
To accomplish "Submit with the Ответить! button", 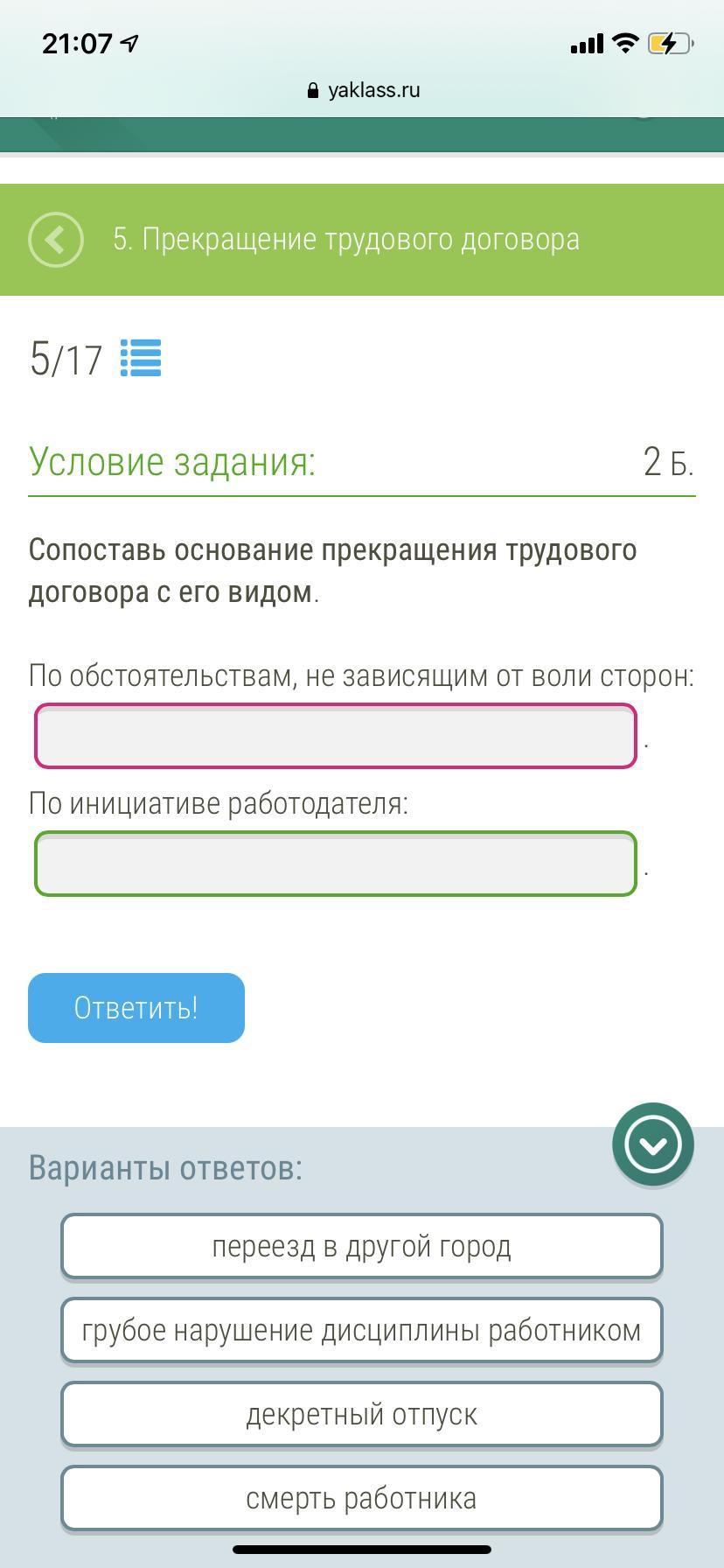I will (136, 1008).
